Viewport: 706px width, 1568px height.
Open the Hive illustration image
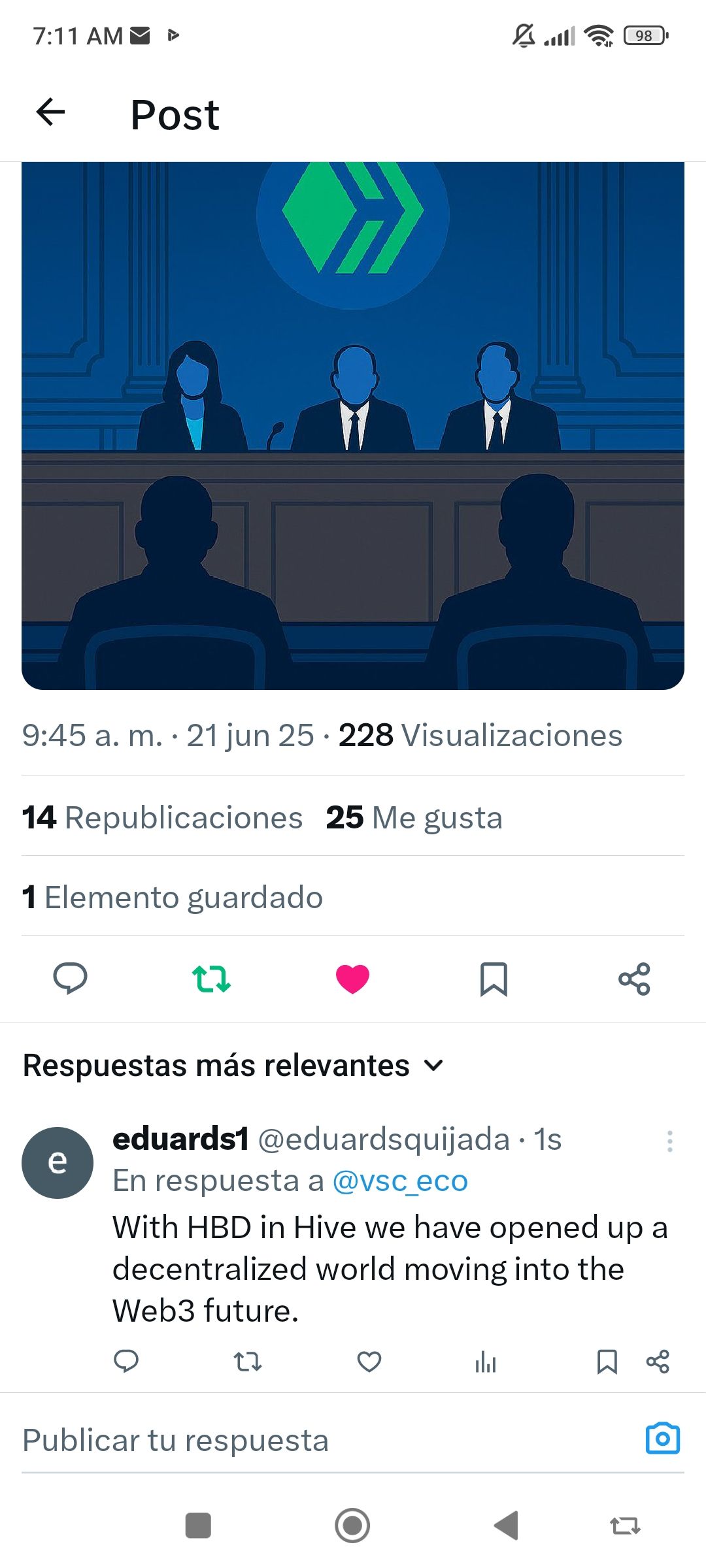pyautogui.click(x=353, y=425)
